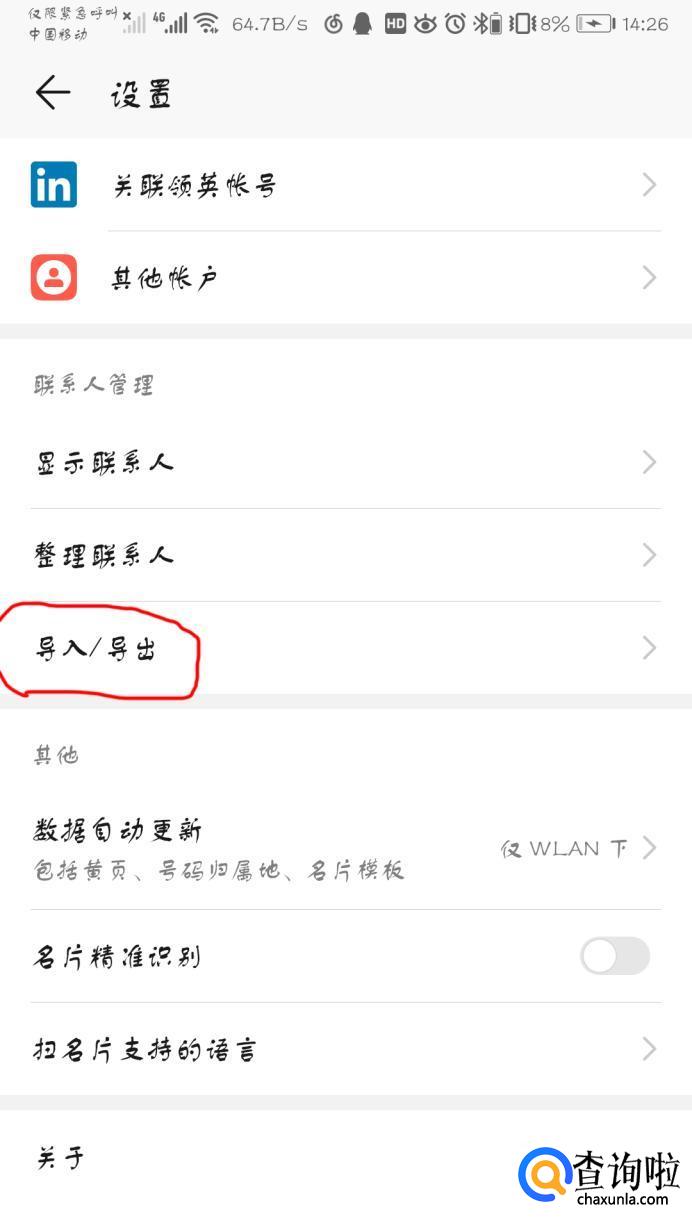This screenshot has height=1230, width=692.
Task: Go back using the arrow icon
Action: pos(52,93)
